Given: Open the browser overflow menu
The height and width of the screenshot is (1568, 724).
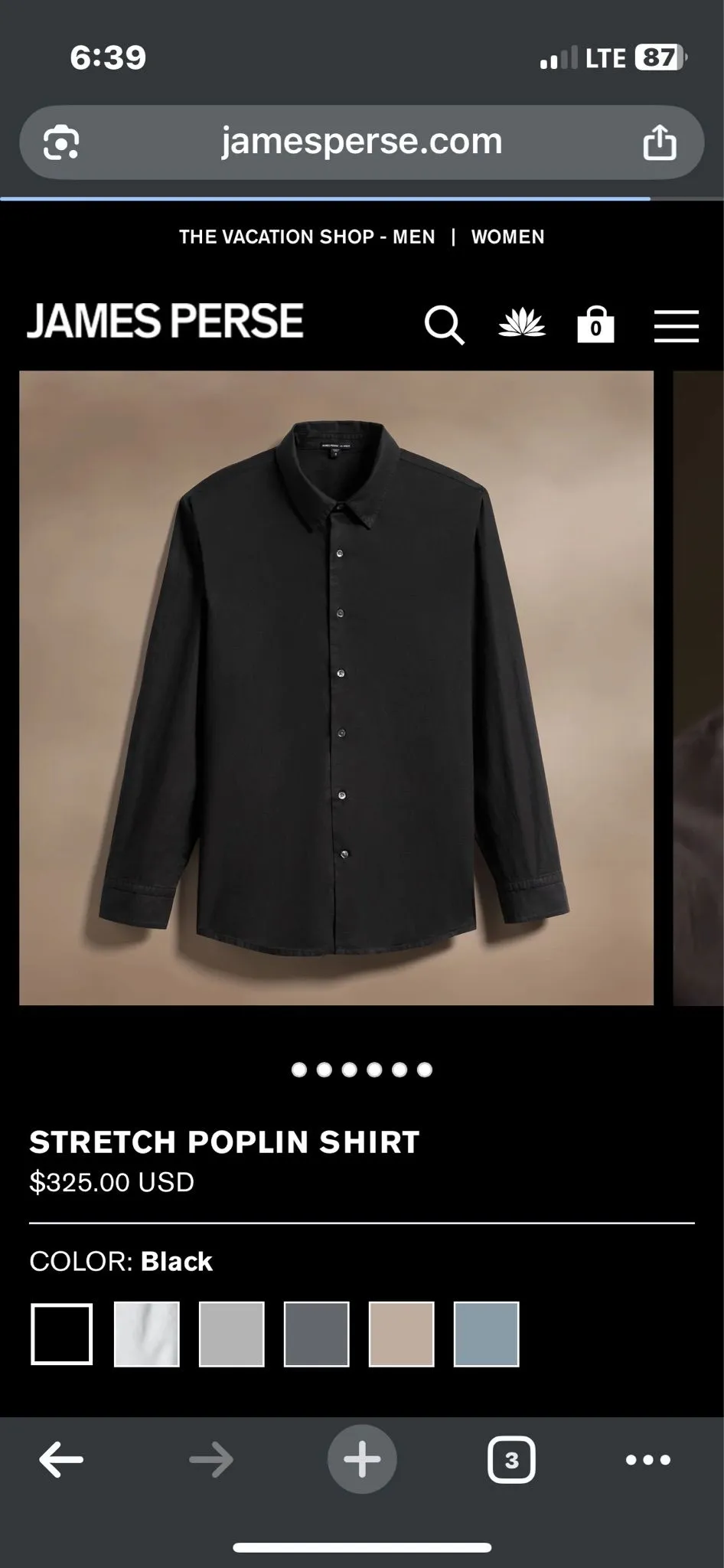Looking at the screenshot, I should pyautogui.click(x=648, y=1460).
